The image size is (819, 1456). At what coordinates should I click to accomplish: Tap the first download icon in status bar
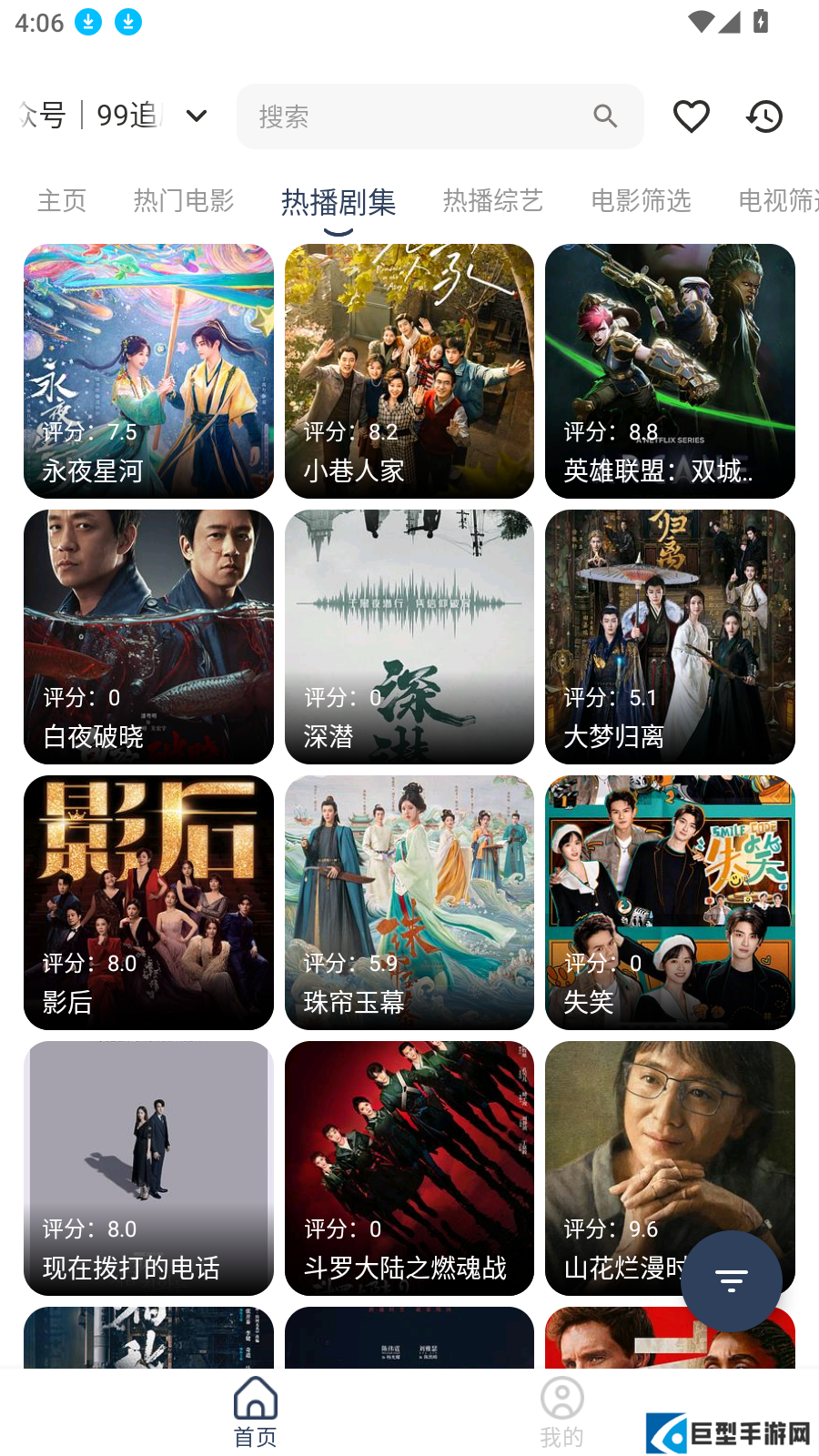87,23
